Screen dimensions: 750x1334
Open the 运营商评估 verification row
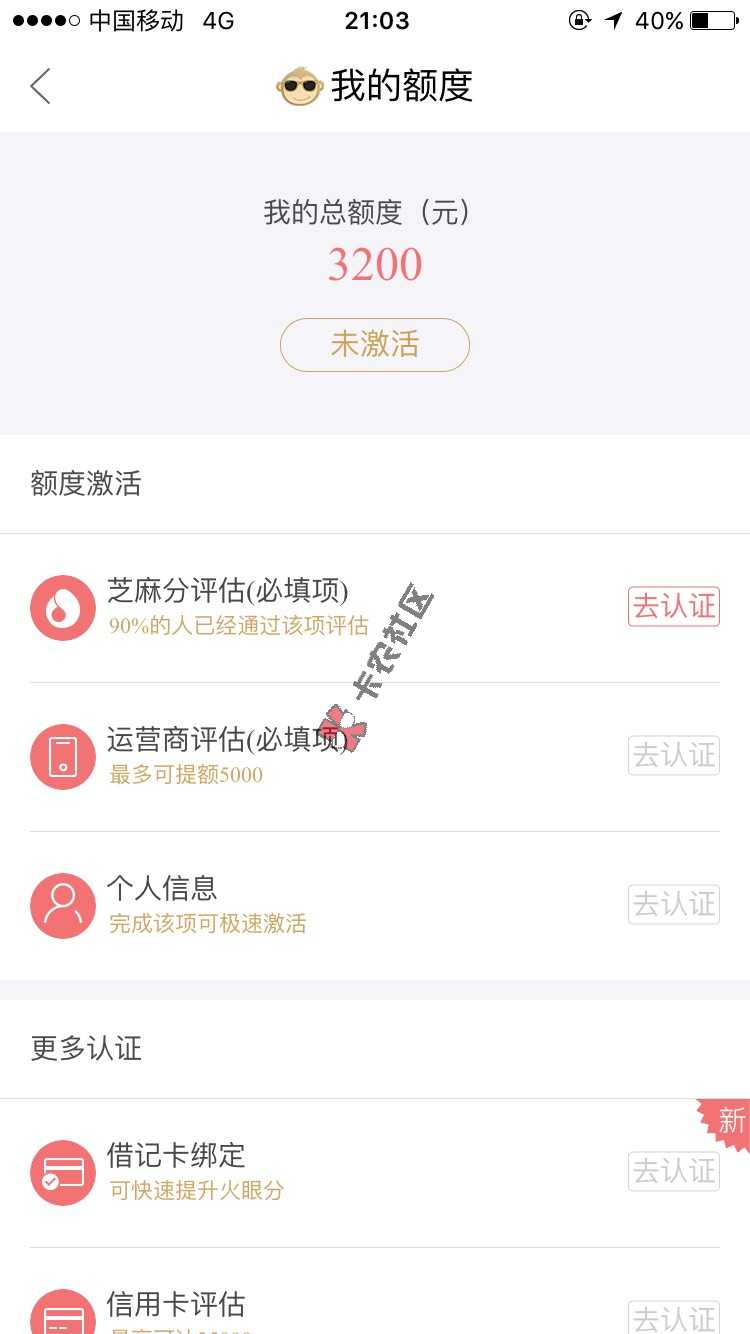coord(374,756)
